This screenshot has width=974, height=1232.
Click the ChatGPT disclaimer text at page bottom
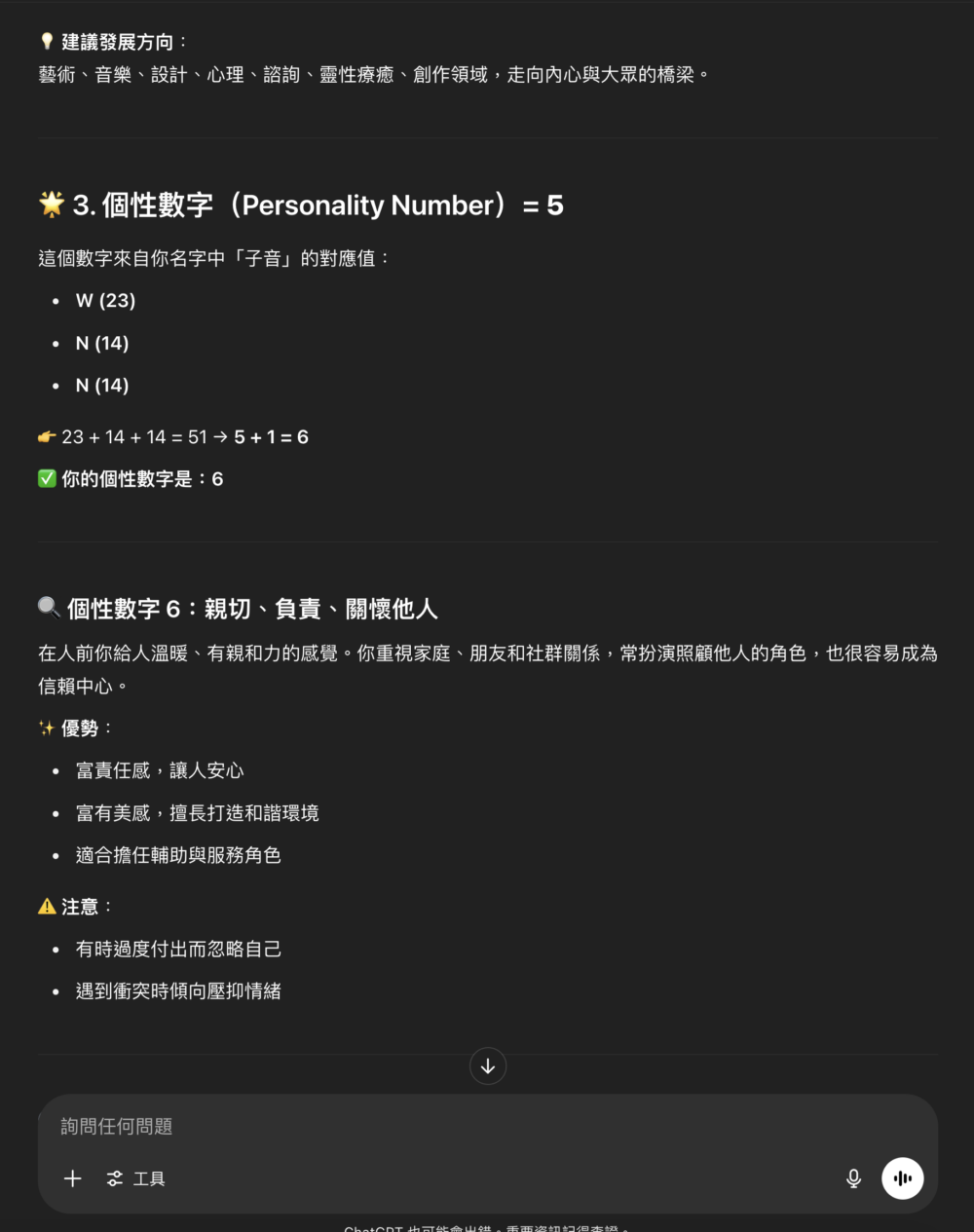coord(487,1227)
